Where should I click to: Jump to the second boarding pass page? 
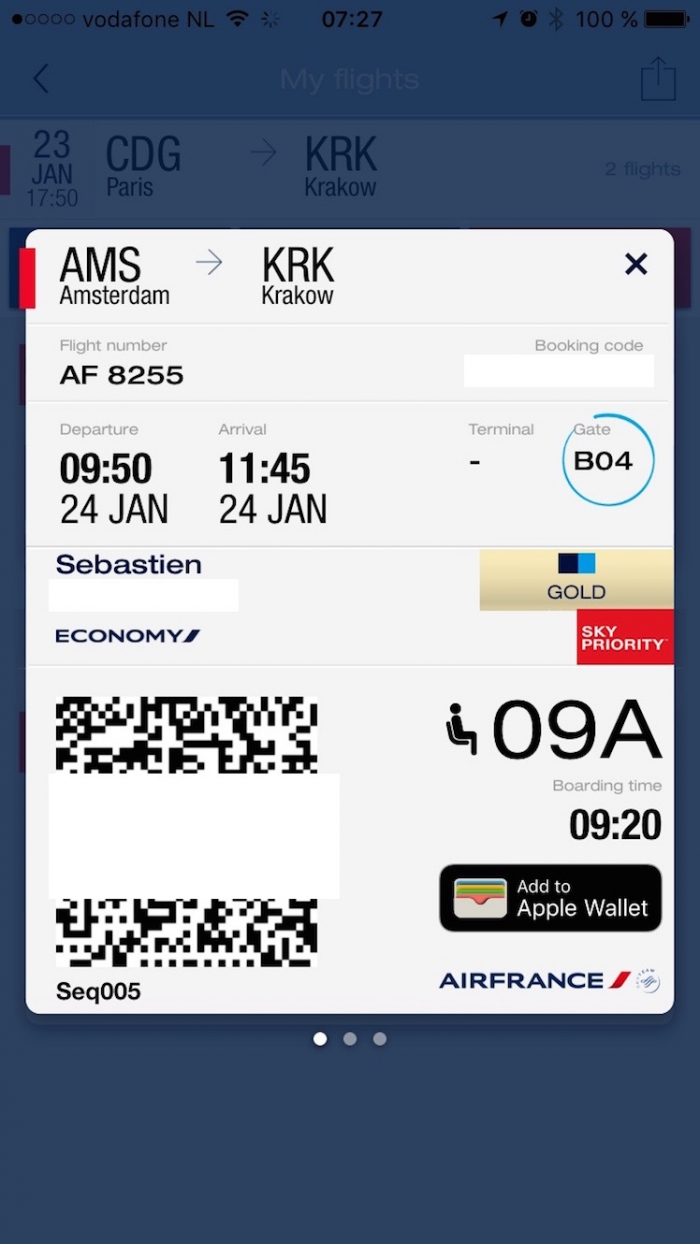[350, 1039]
